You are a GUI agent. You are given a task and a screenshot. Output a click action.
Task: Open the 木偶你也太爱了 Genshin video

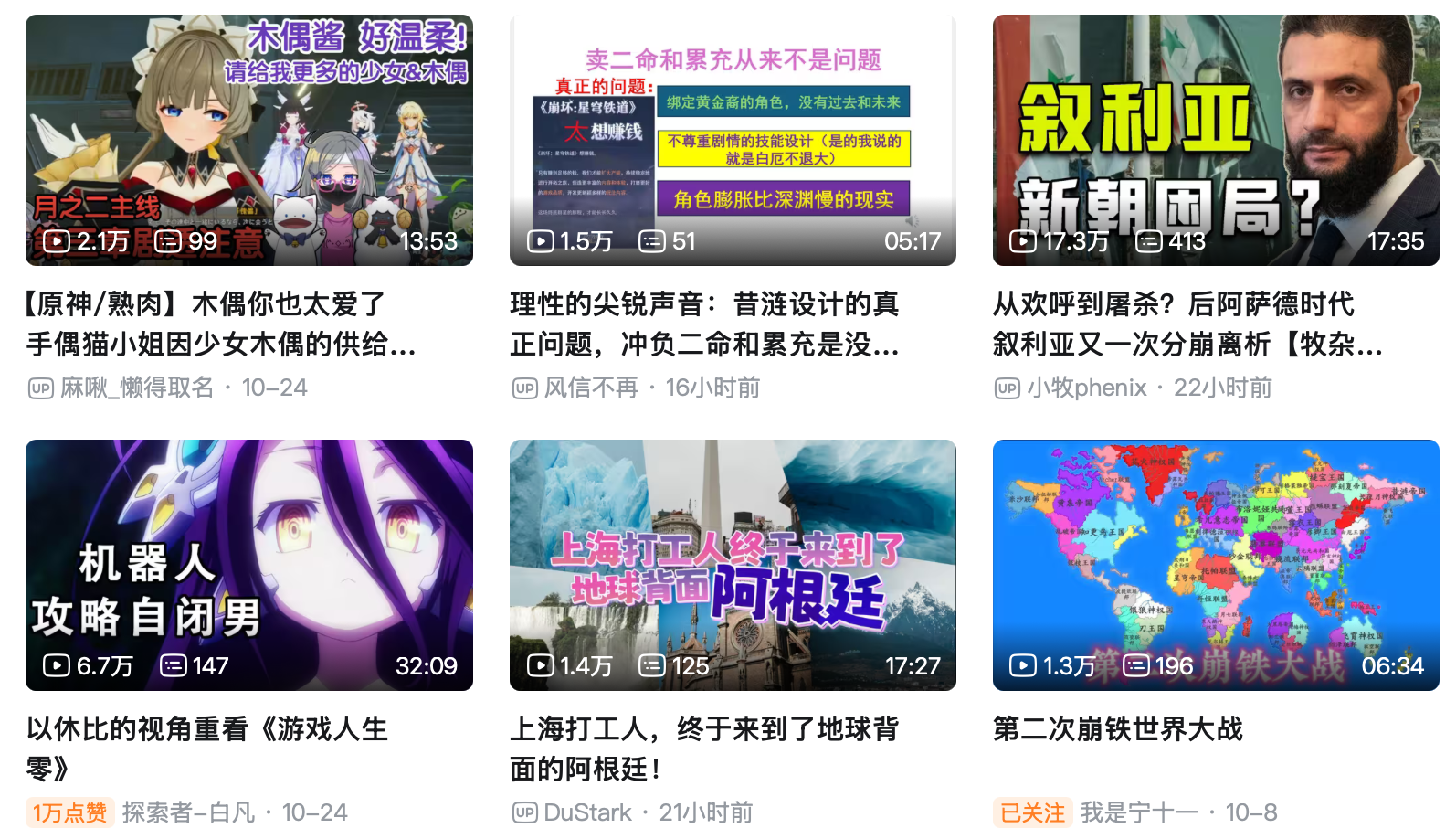(x=248, y=140)
